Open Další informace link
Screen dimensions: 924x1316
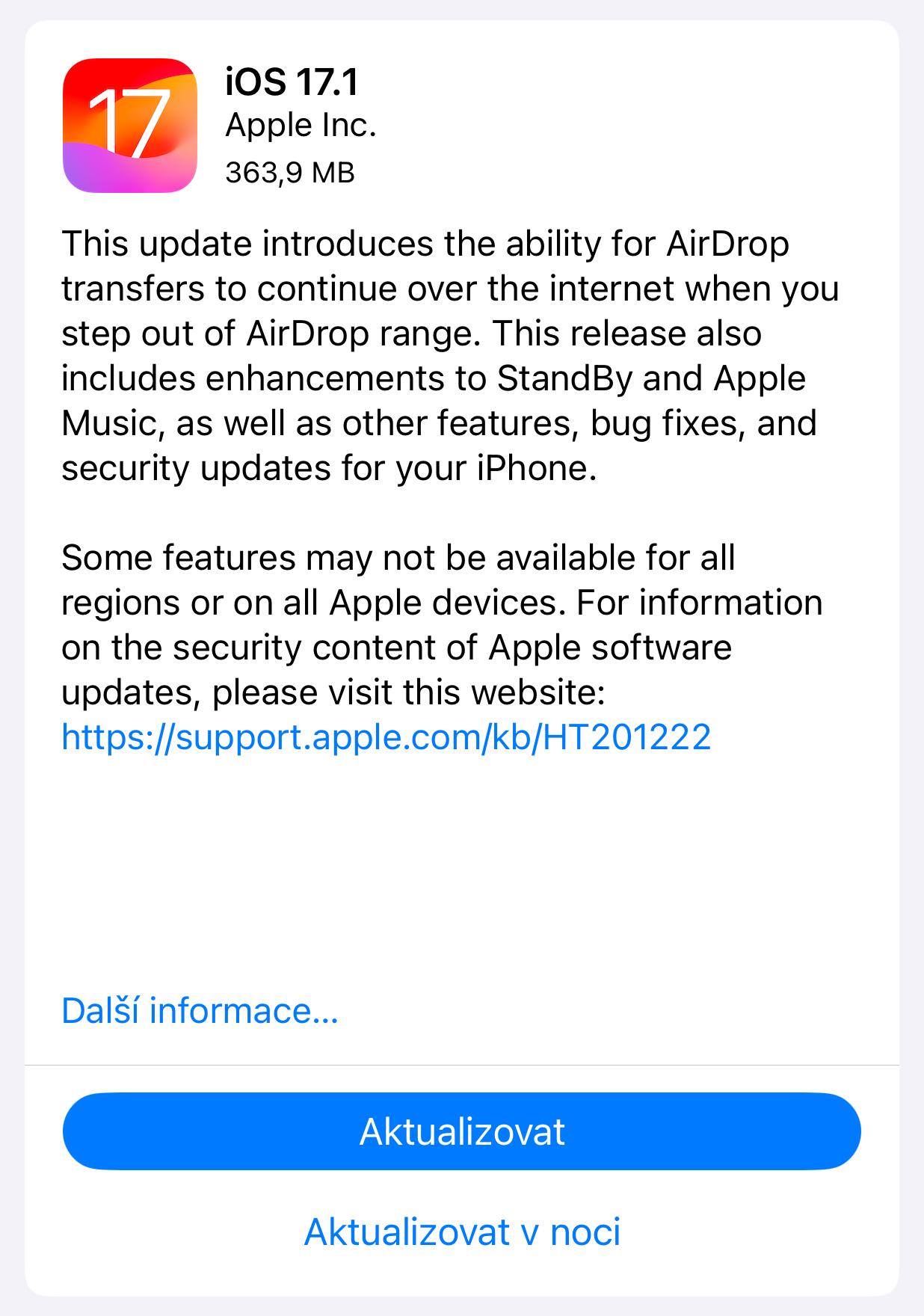[x=200, y=1011]
